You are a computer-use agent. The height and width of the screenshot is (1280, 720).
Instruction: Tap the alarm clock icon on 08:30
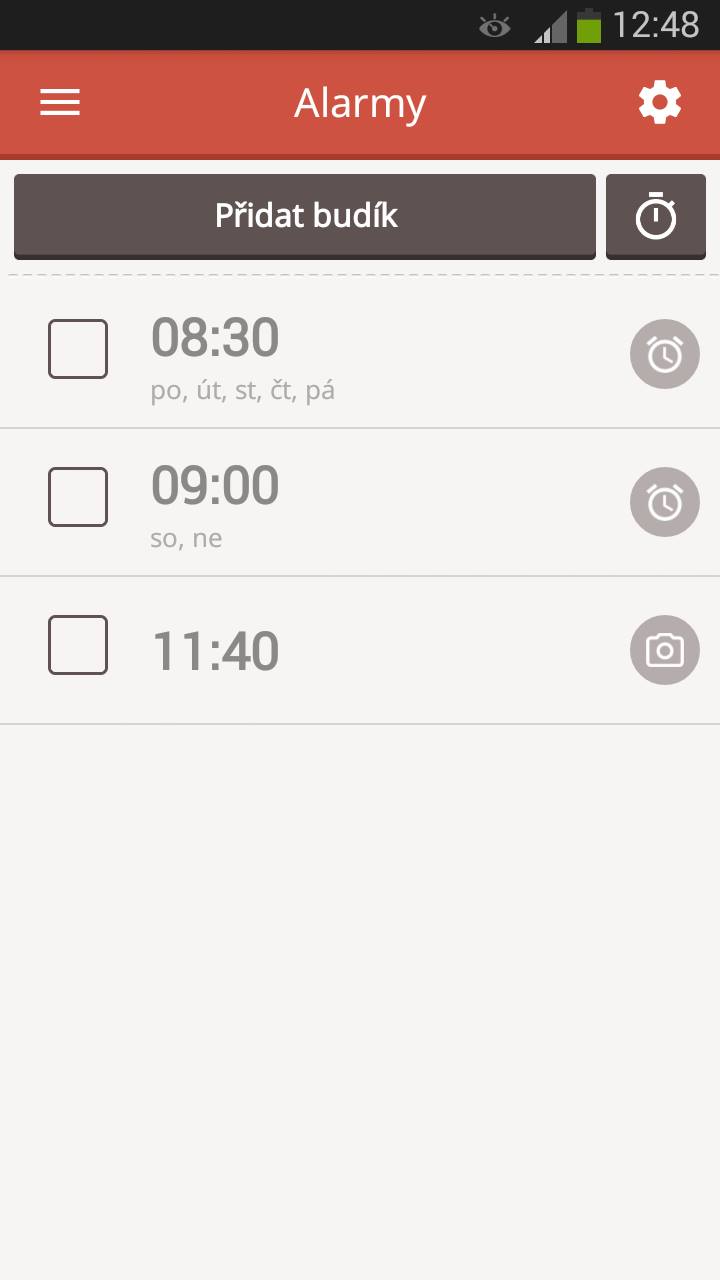(x=665, y=354)
